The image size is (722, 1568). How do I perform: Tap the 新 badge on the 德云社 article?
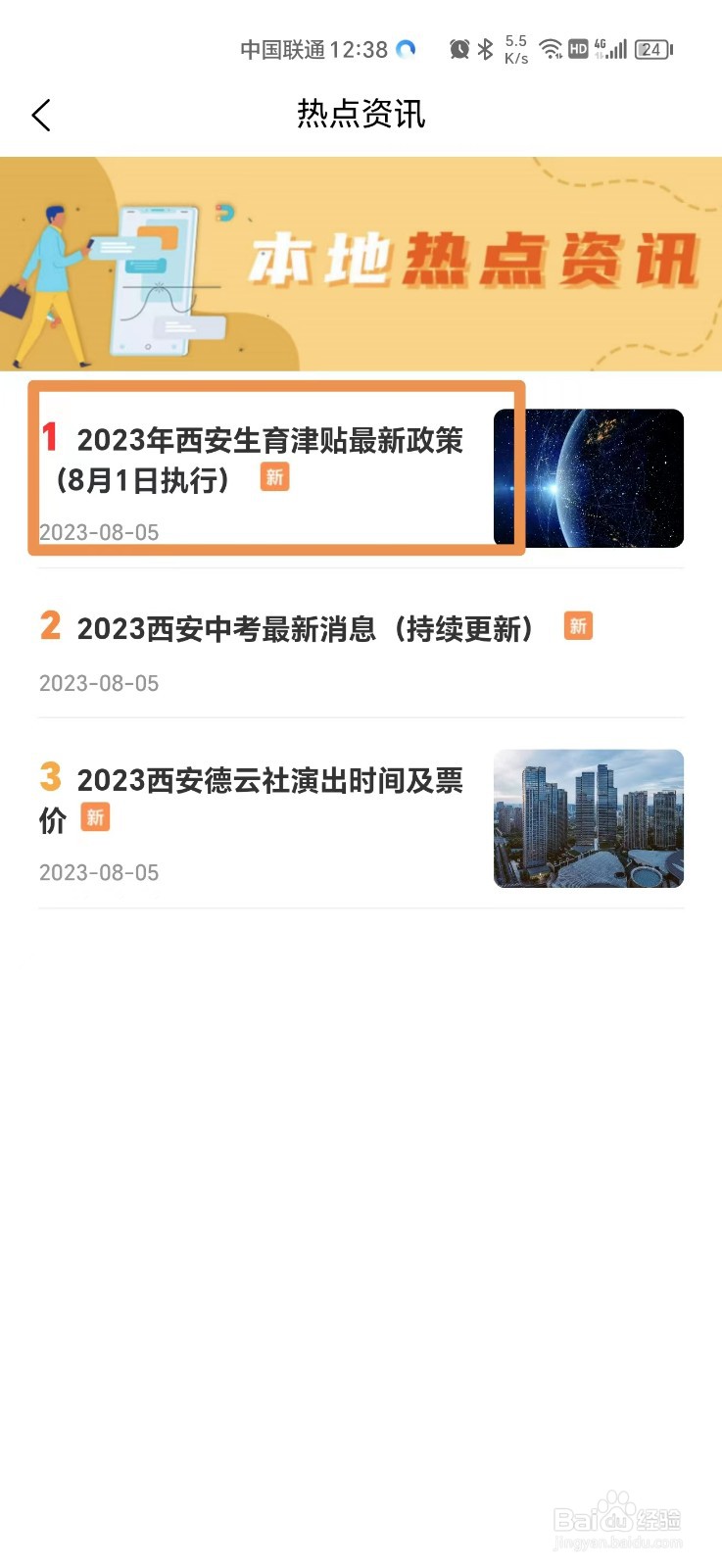pyautogui.click(x=95, y=817)
